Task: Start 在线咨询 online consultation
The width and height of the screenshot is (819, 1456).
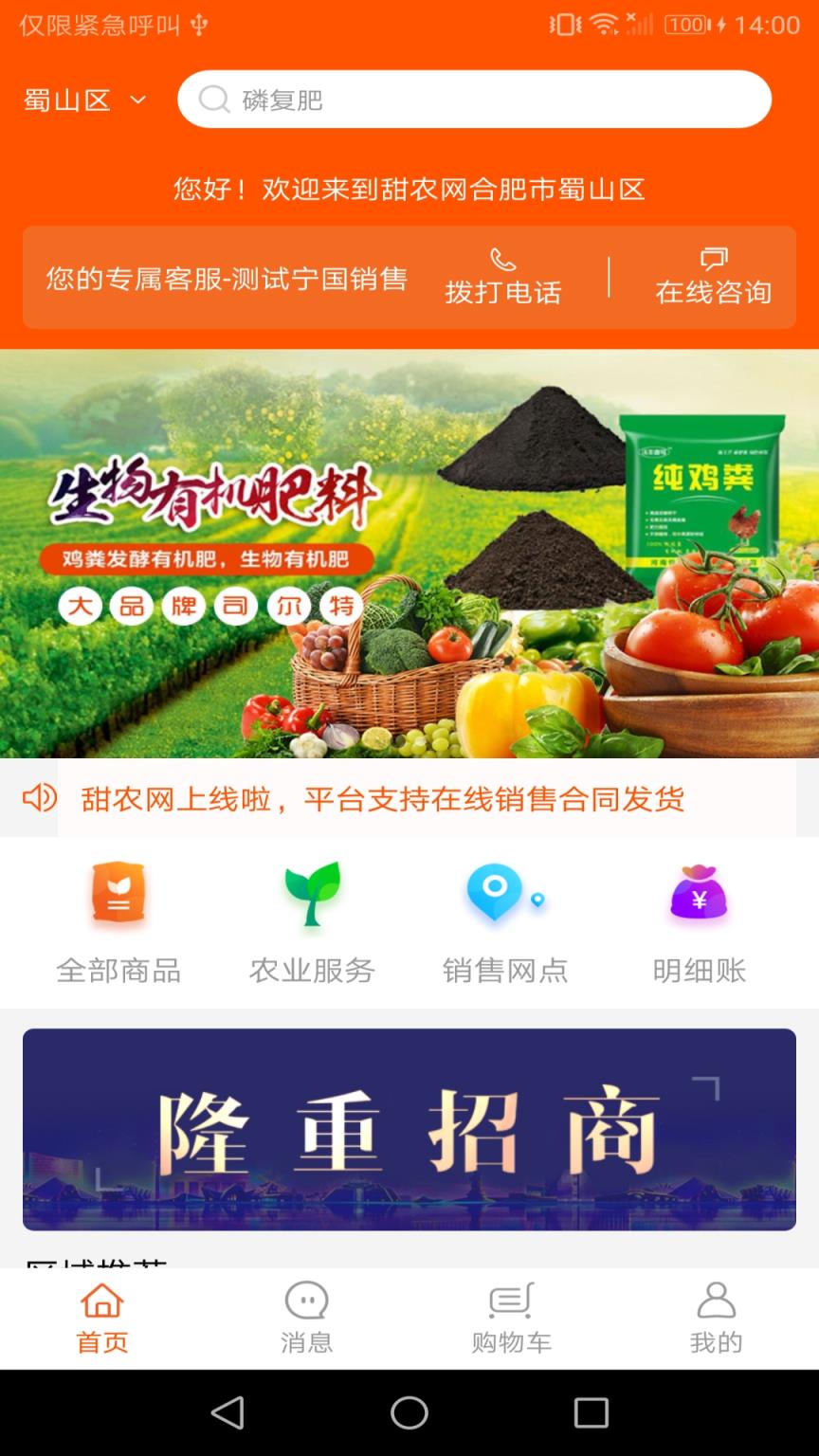Action: tap(714, 293)
